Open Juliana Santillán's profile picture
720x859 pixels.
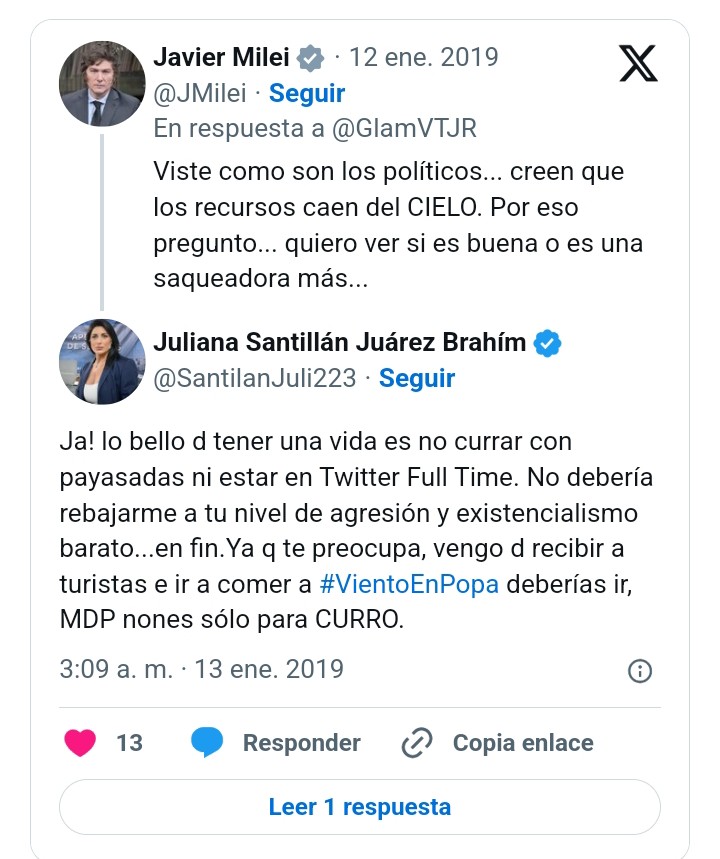coord(103,361)
